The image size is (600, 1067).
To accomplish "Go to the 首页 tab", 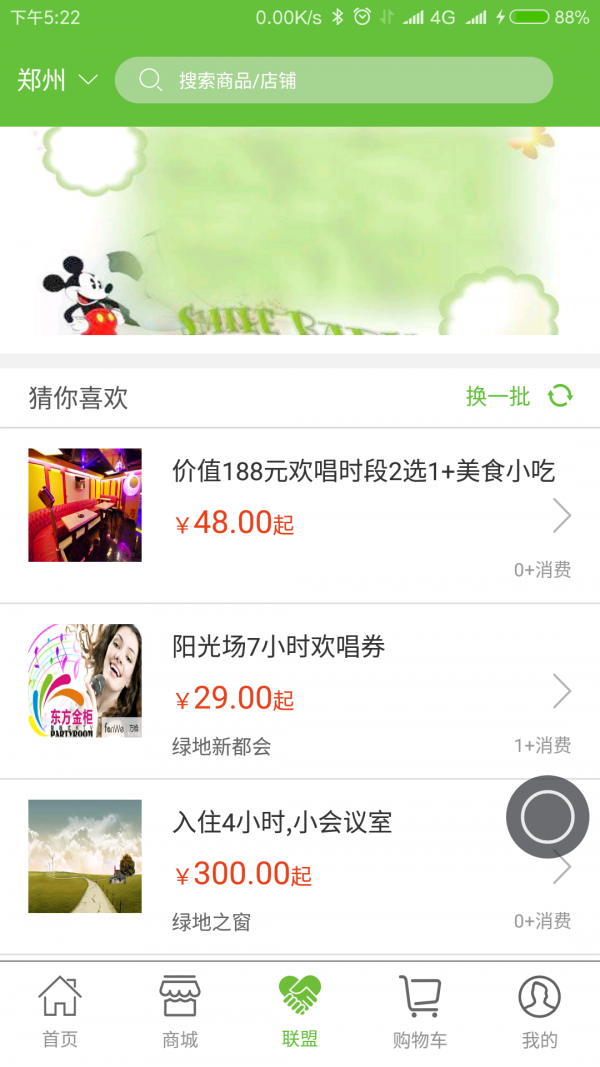I will coord(60,1012).
